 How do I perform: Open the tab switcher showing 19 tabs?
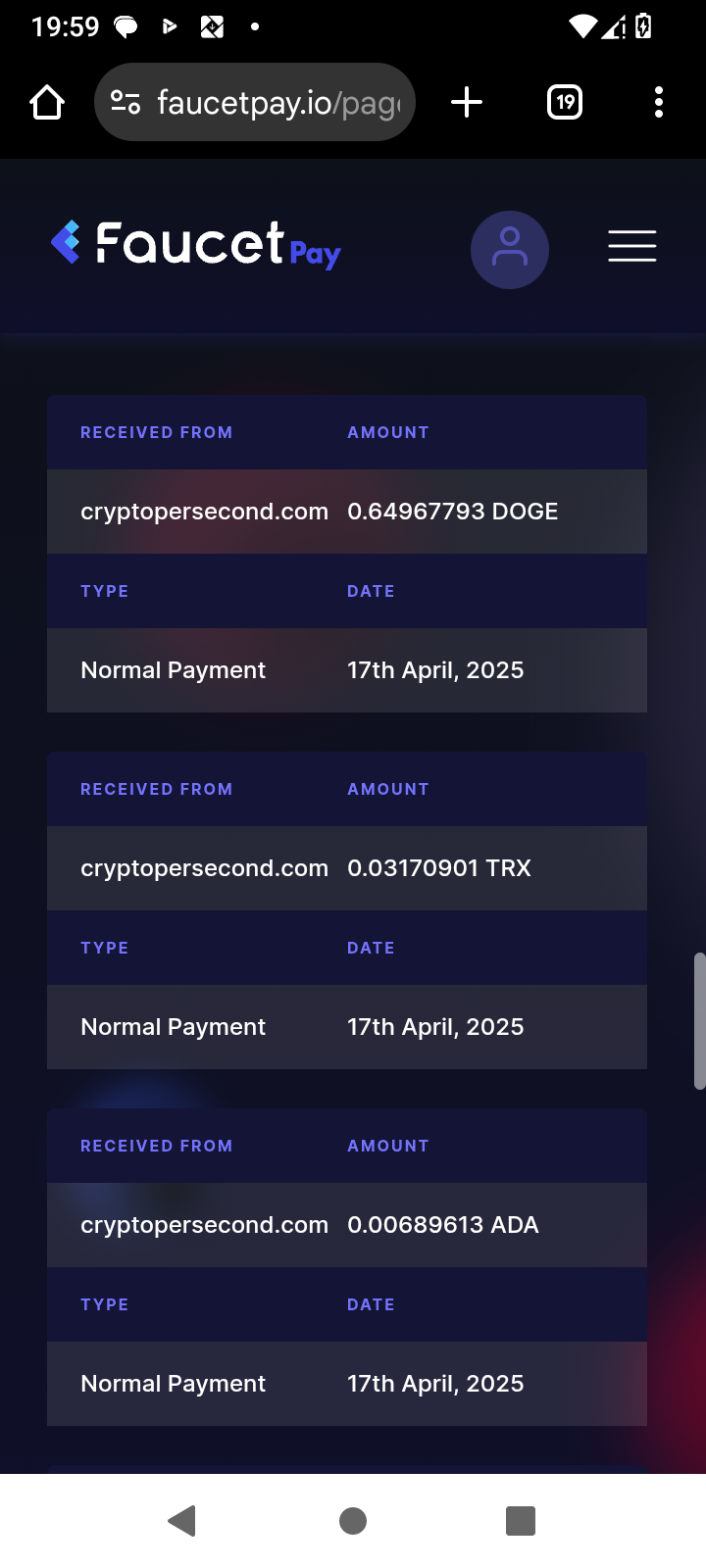(565, 102)
